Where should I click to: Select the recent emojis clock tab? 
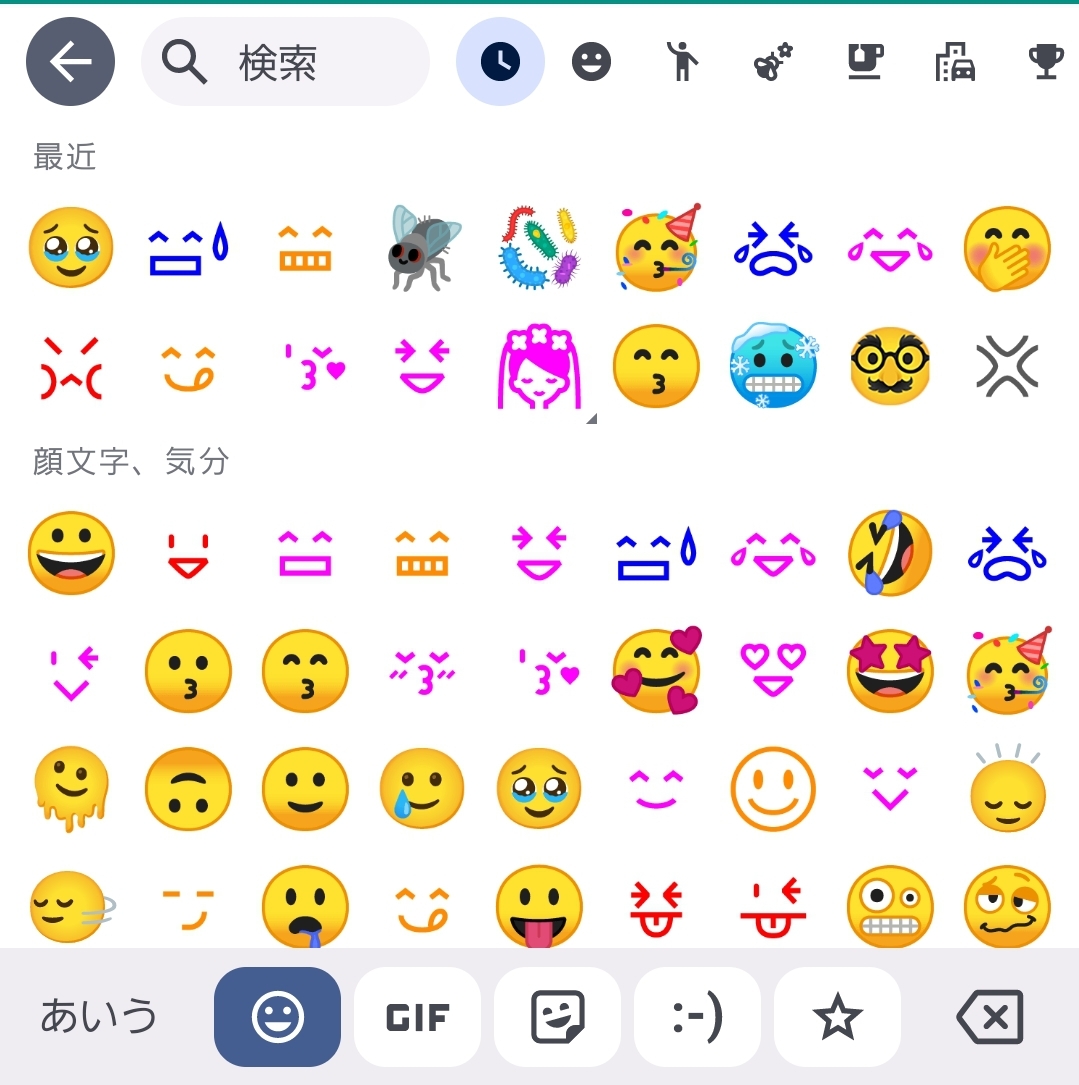point(500,62)
